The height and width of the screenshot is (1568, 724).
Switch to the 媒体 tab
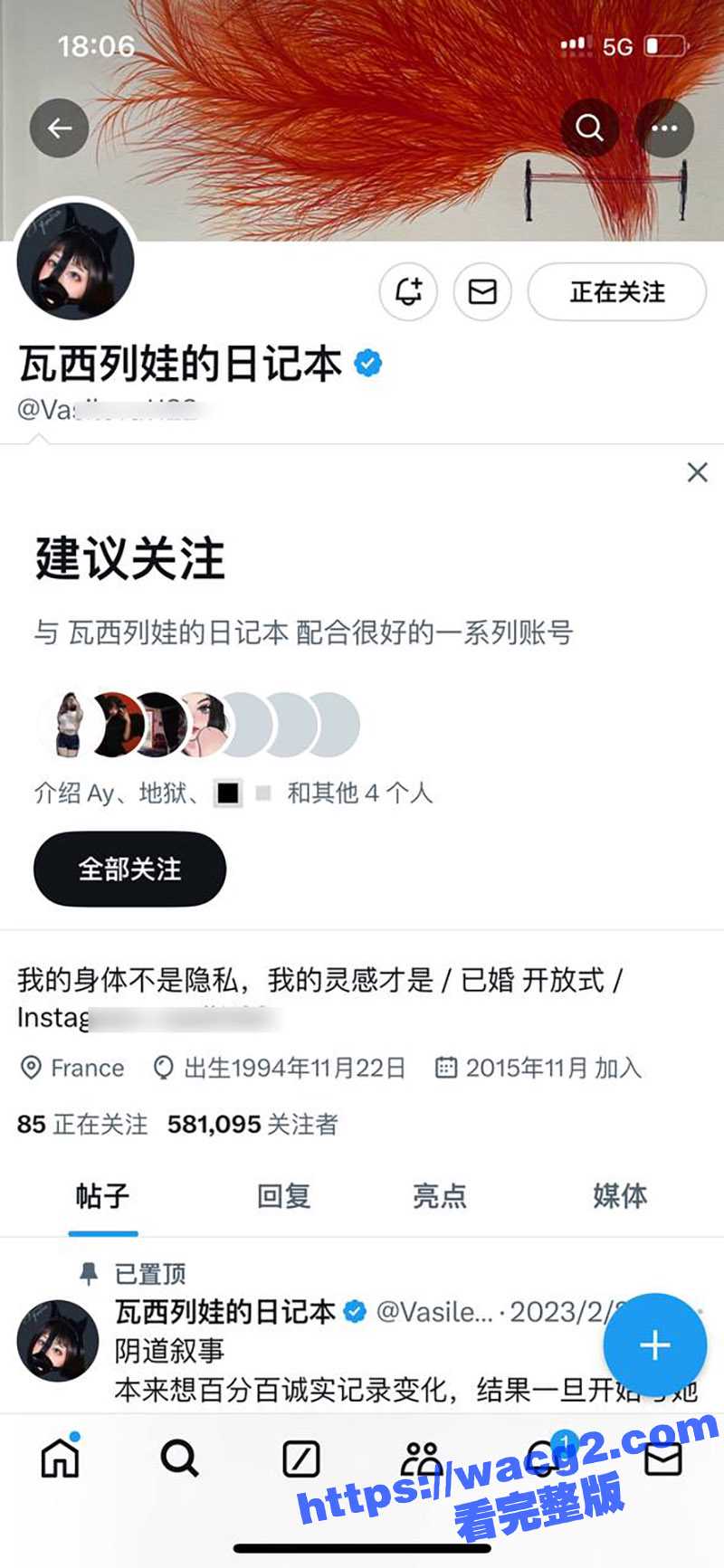click(x=620, y=1196)
